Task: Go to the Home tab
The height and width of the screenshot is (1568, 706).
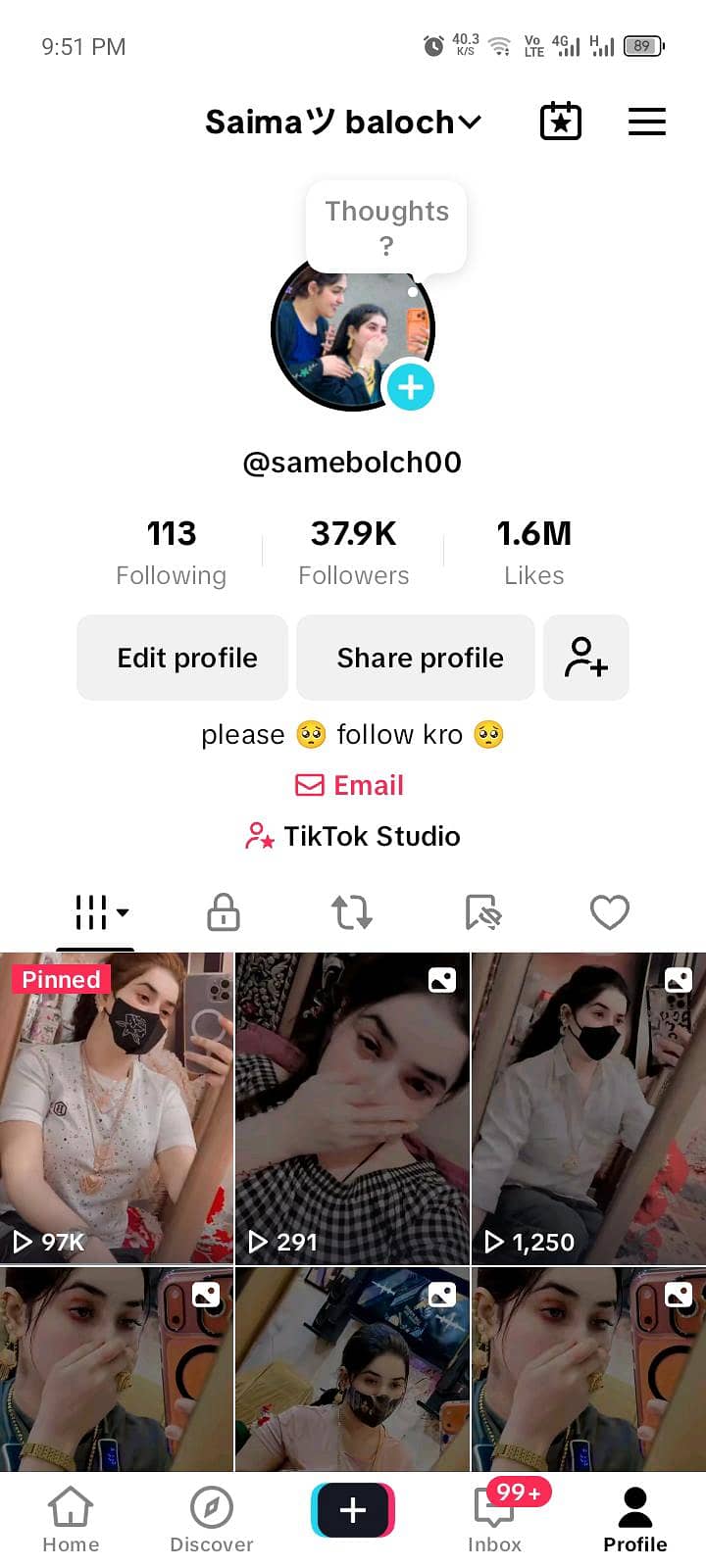Action: pos(71,1520)
